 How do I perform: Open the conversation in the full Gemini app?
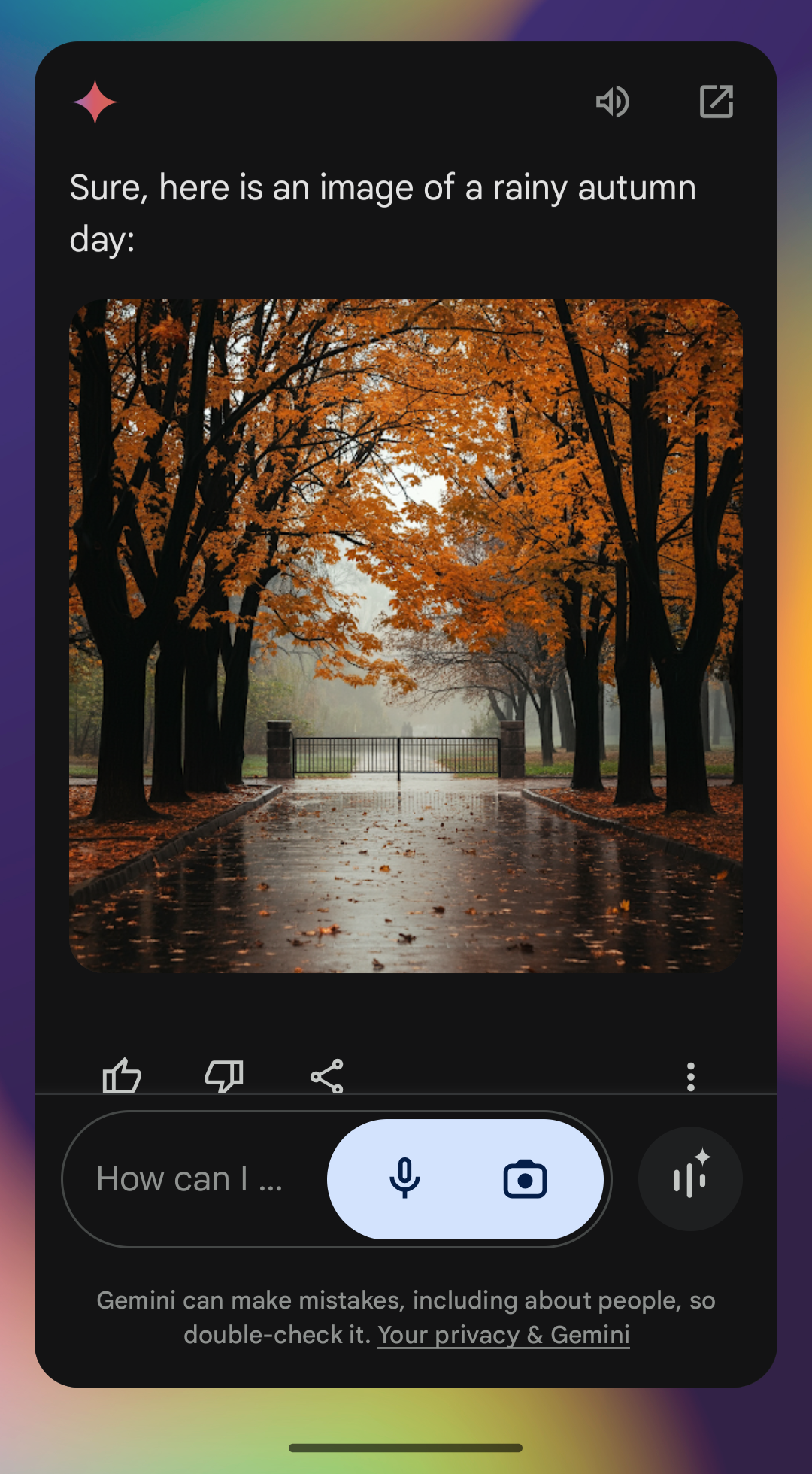tap(717, 102)
